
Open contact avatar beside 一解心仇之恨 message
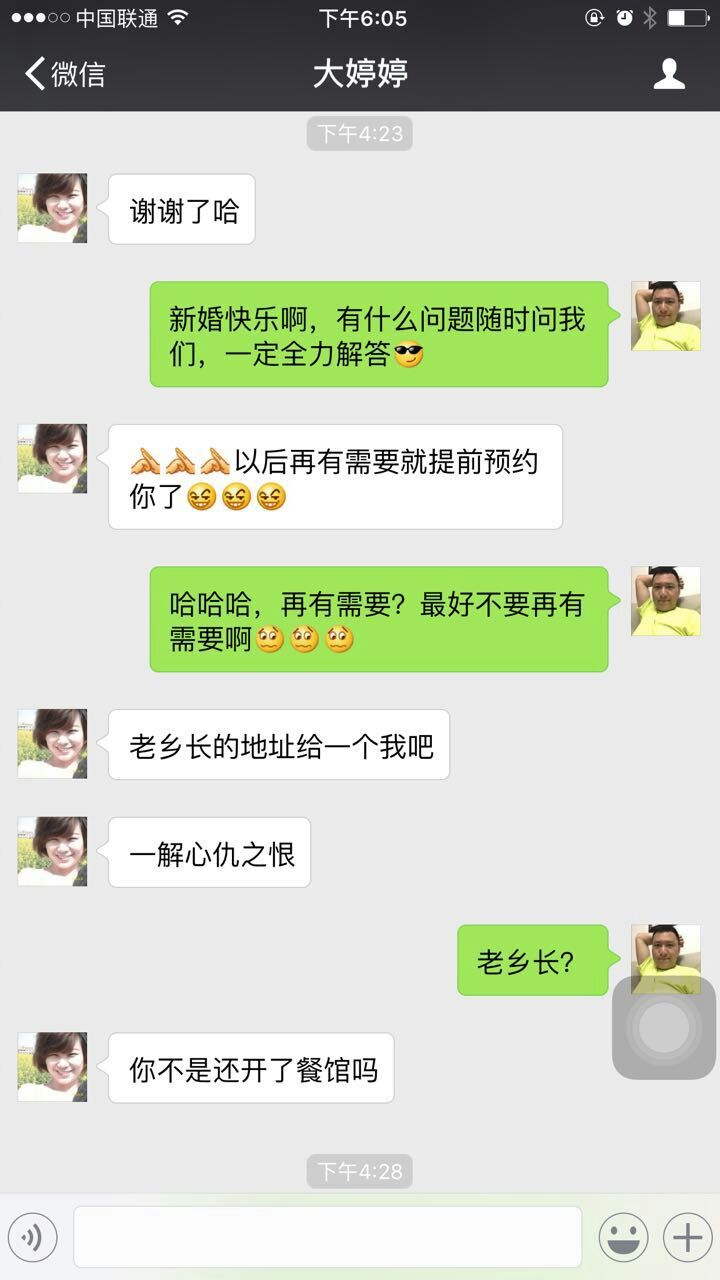coord(52,851)
